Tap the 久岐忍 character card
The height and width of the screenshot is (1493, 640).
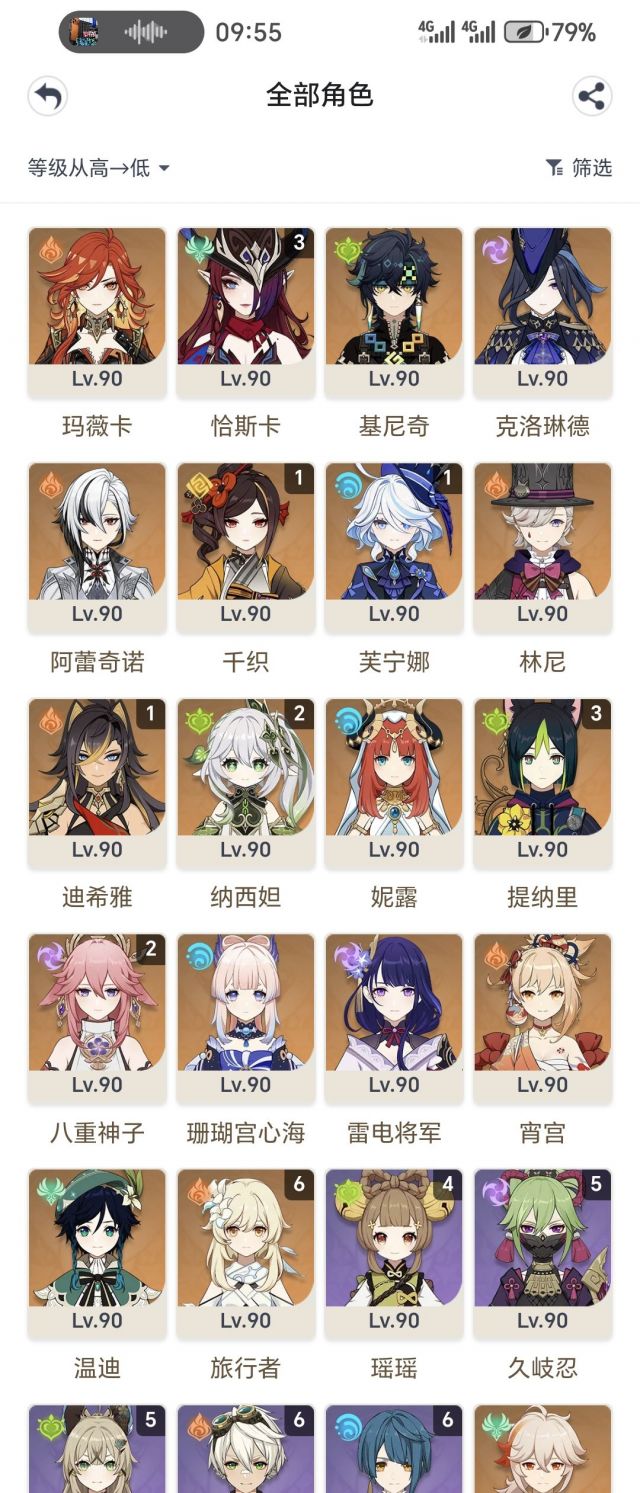click(542, 1253)
